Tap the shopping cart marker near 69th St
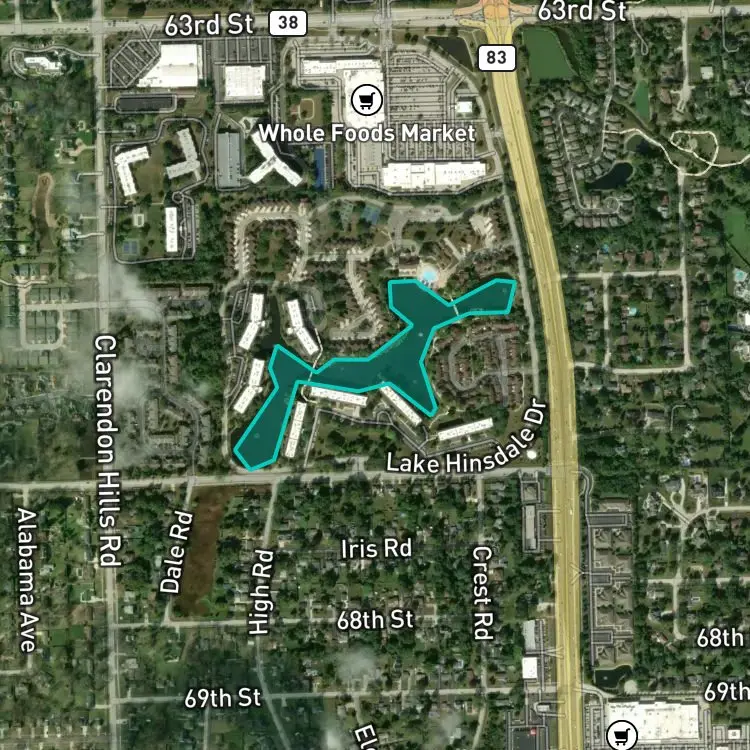The width and height of the screenshot is (750, 750). [x=621, y=736]
